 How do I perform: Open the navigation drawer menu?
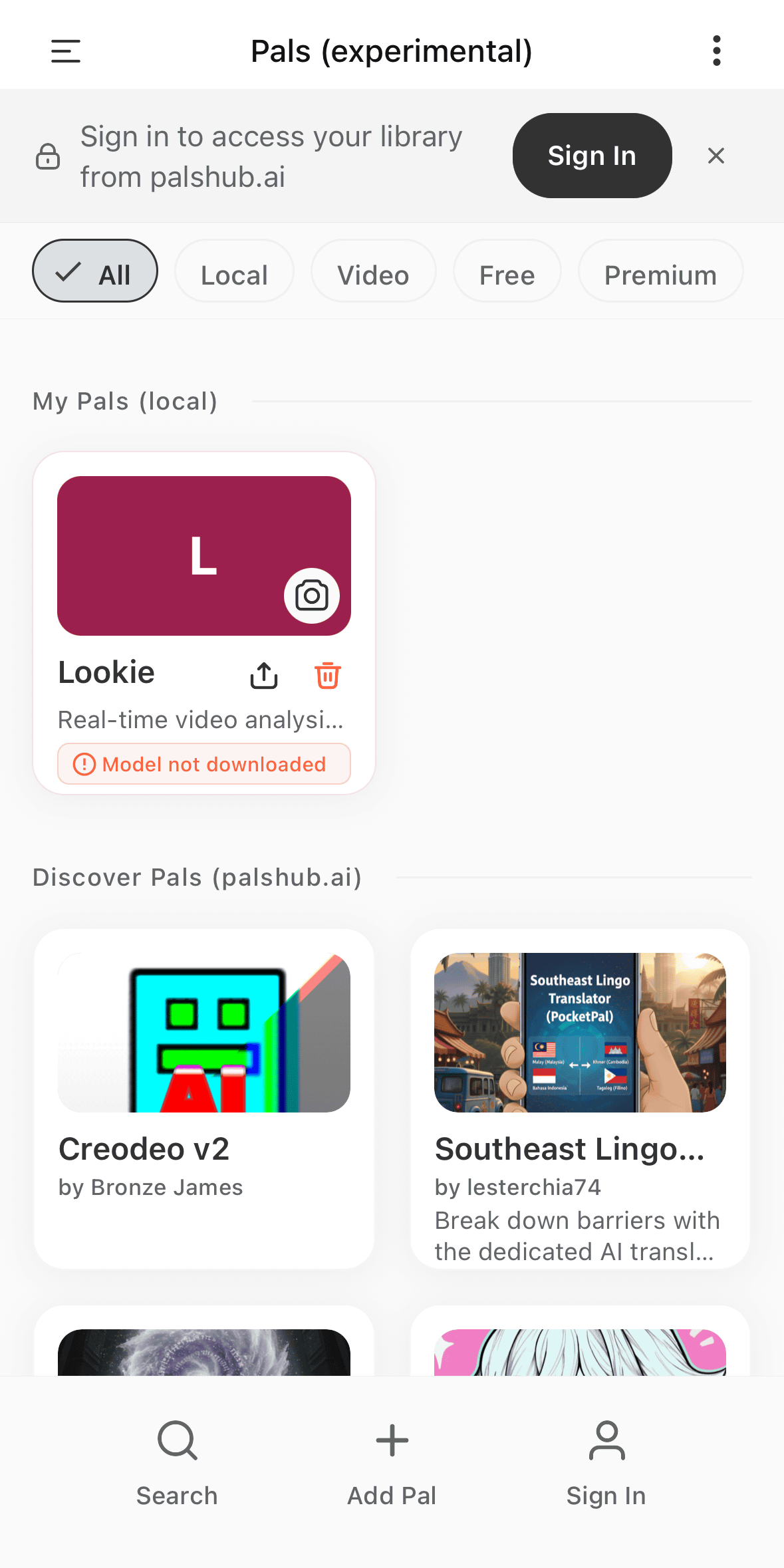(66, 51)
